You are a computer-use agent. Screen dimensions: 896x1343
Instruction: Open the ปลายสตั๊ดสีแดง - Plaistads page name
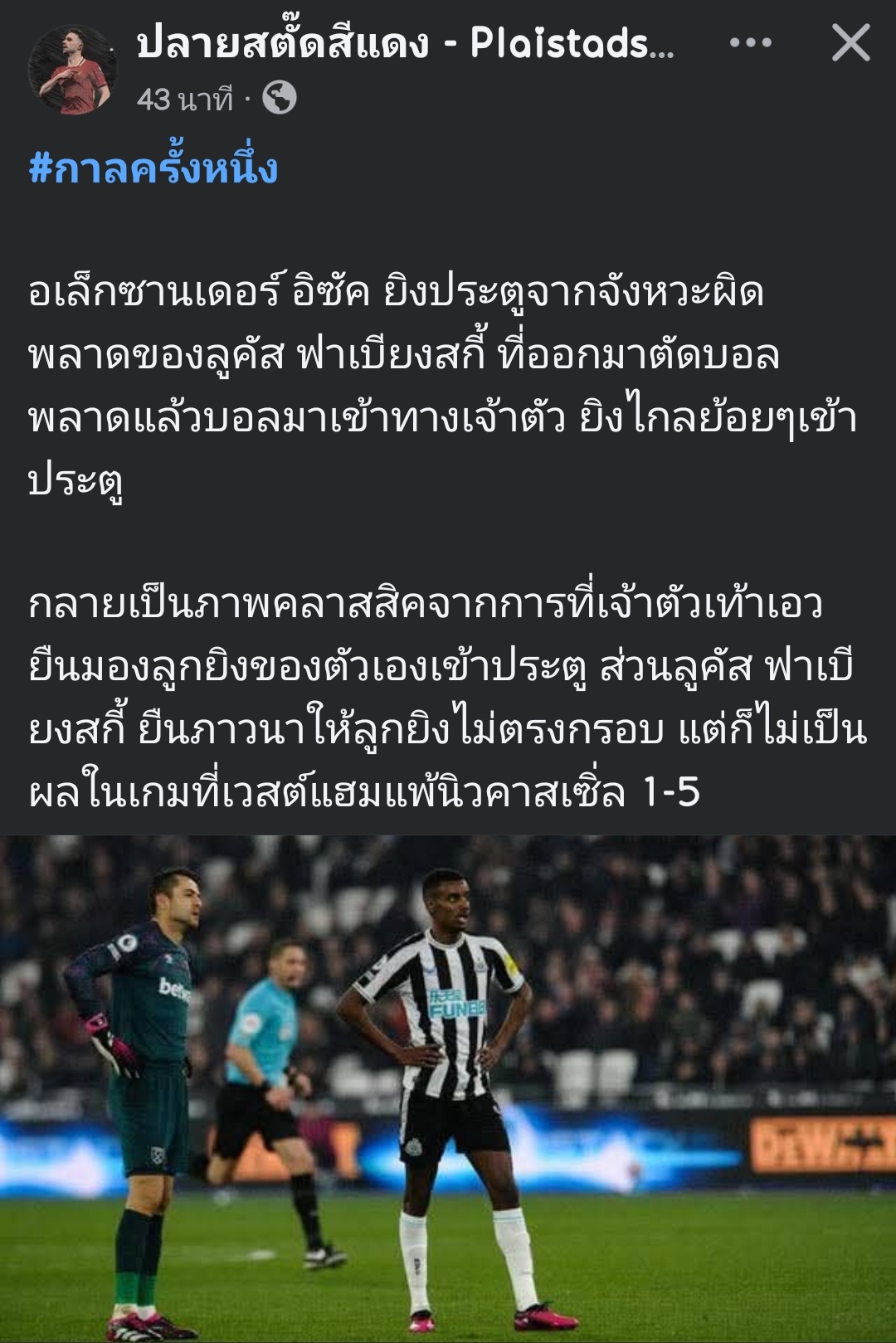405,43
